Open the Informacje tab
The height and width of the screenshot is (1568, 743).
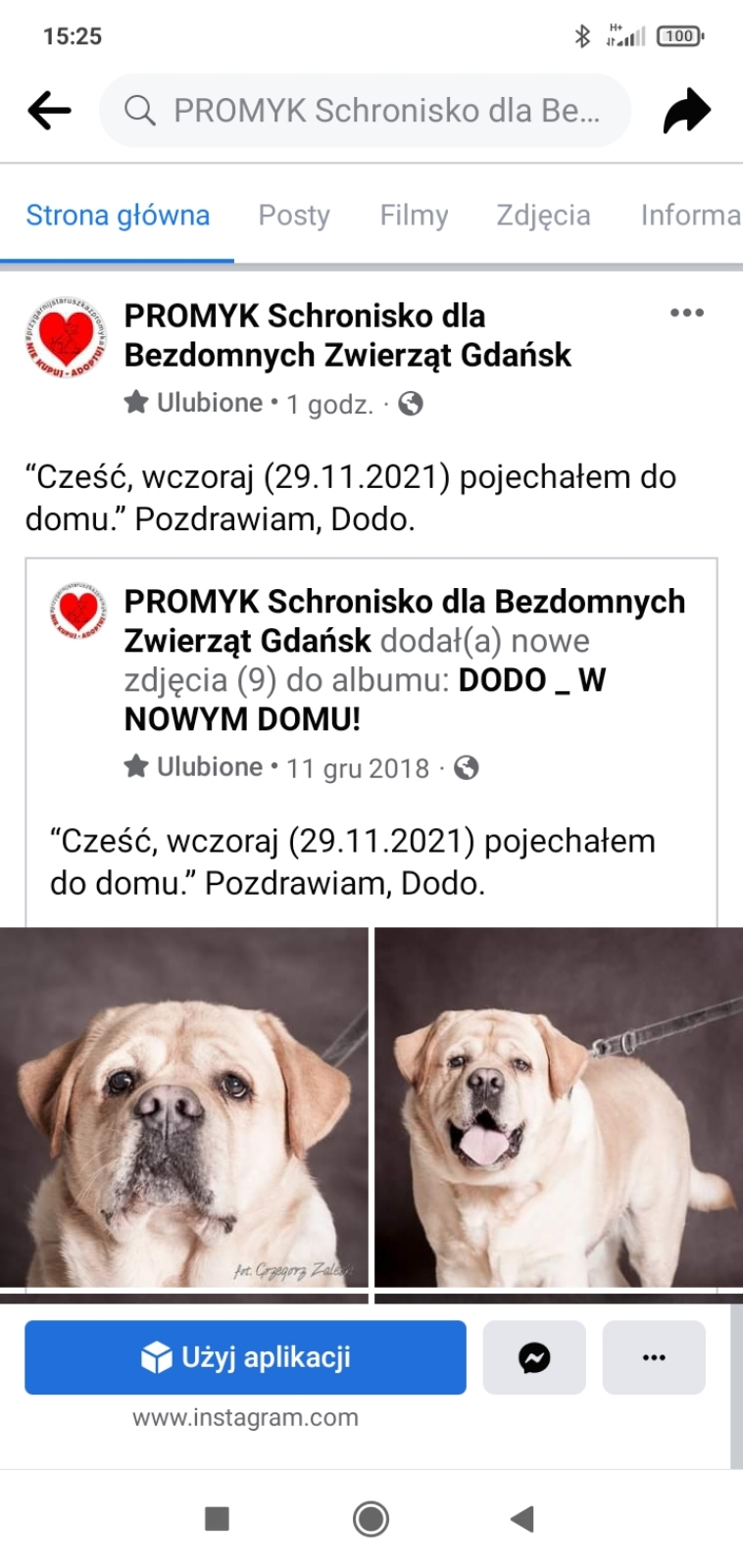tap(690, 216)
